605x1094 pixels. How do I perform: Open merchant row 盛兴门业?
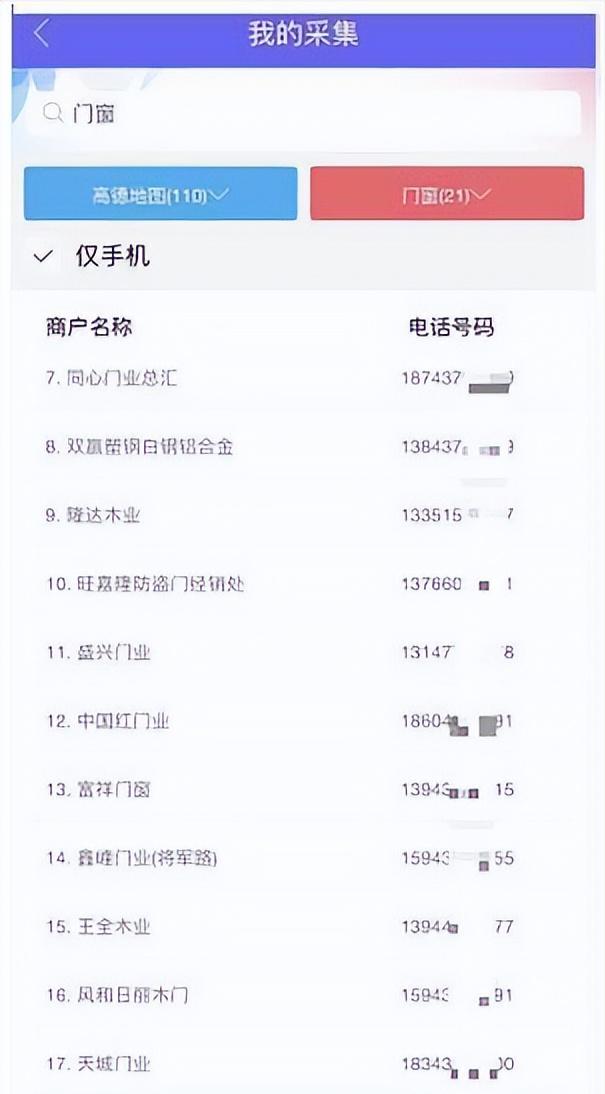(302, 652)
